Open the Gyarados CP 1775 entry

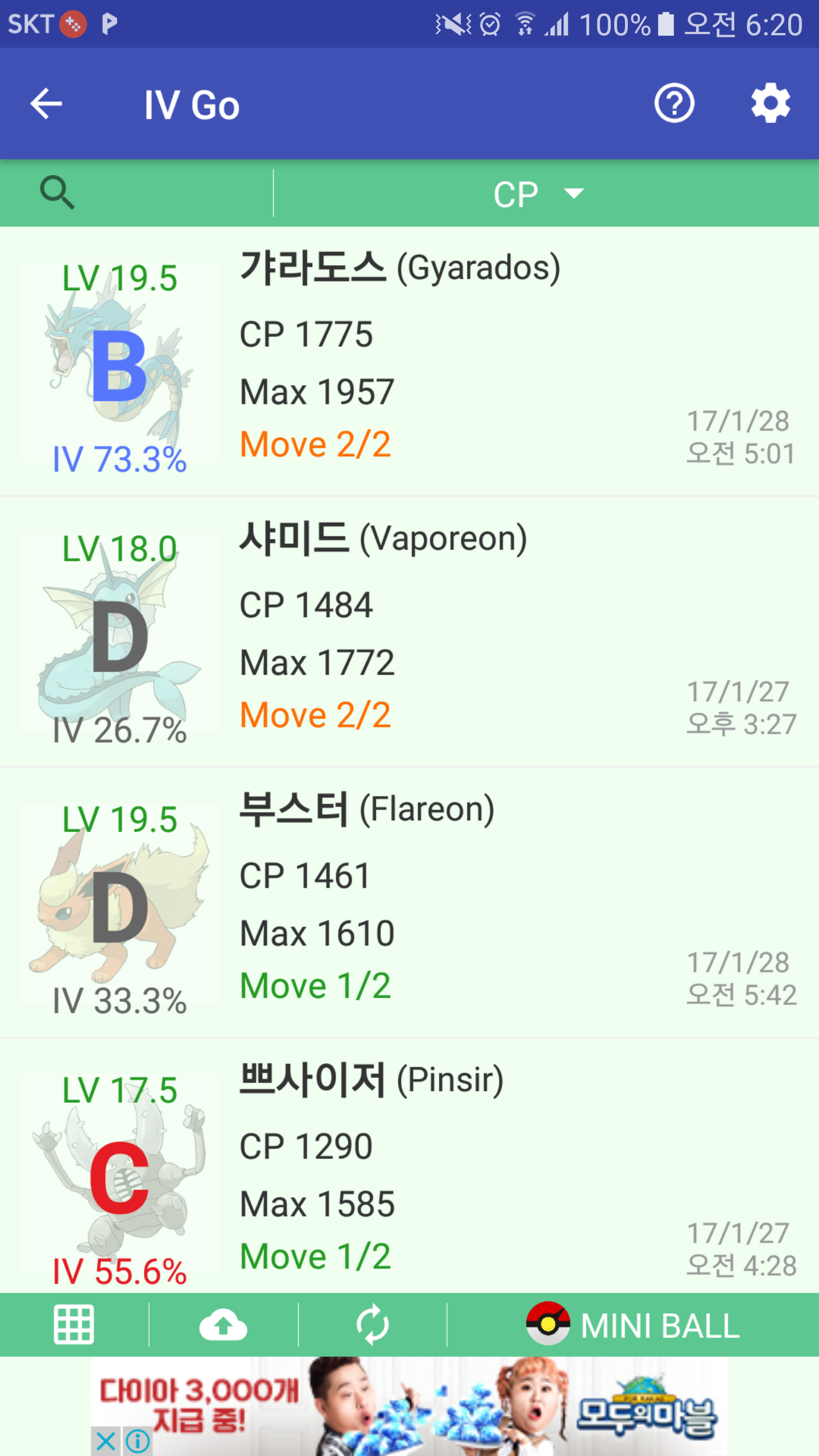pos(409,362)
